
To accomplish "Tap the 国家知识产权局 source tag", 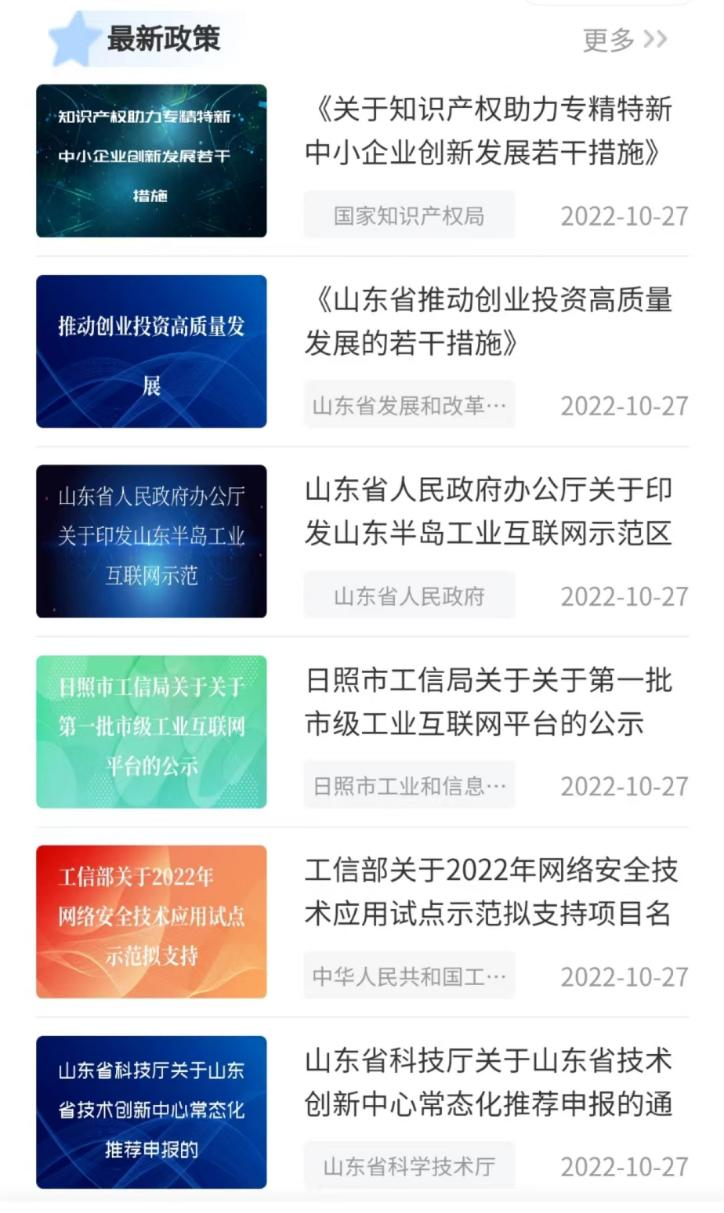I will click(x=409, y=216).
